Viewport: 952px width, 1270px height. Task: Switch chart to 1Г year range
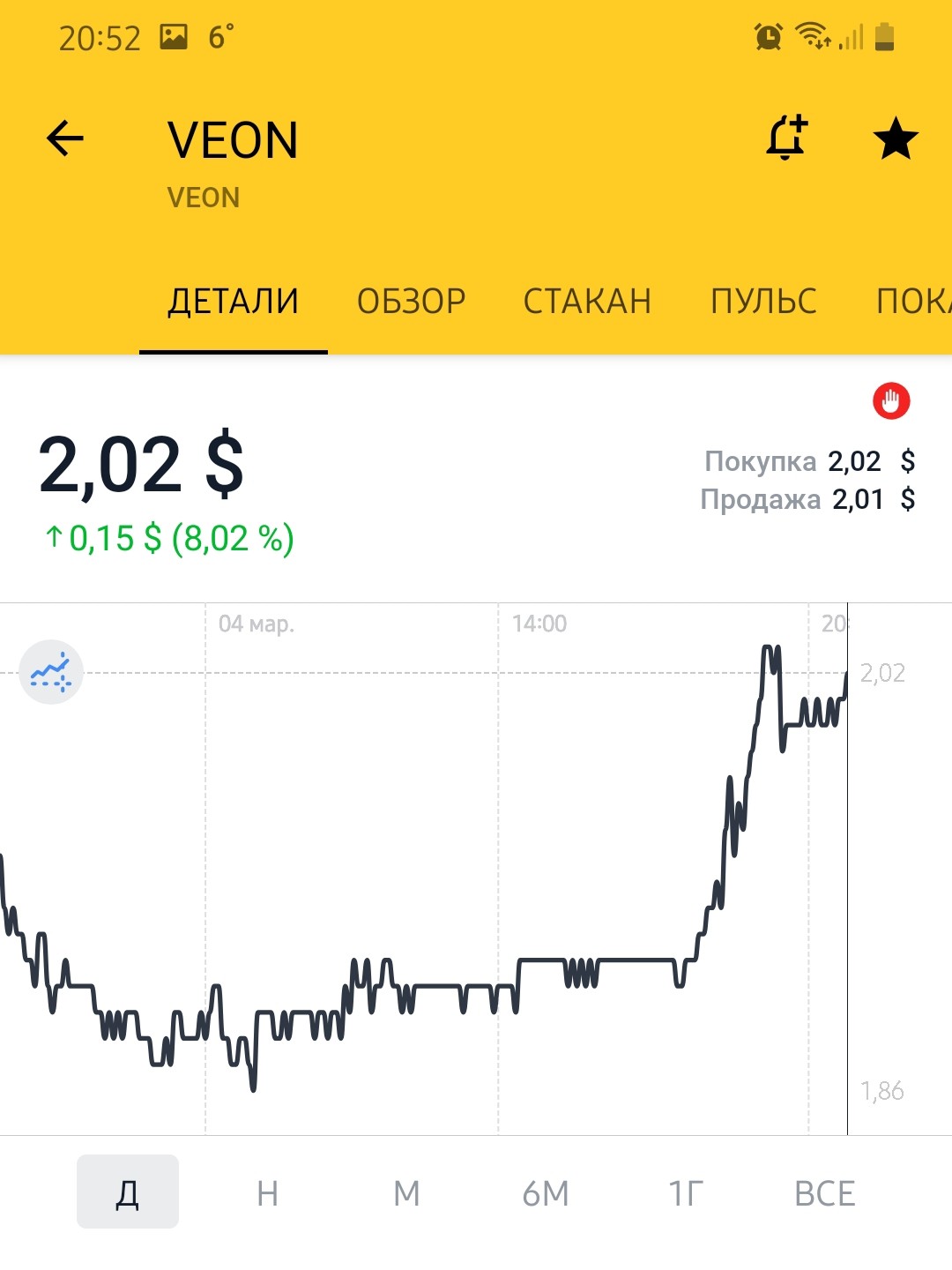[685, 1193]
